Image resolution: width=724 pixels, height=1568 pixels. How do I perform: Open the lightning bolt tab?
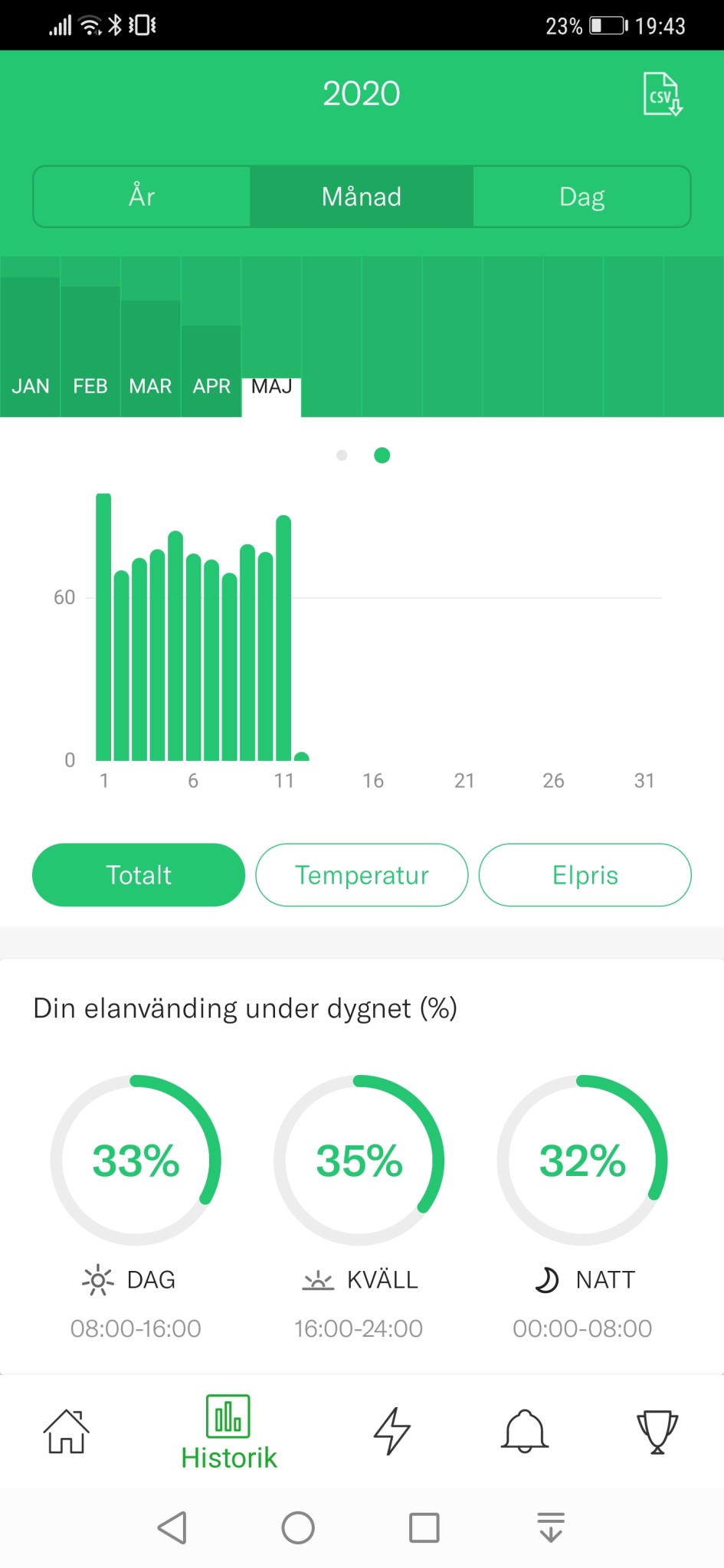click(x=392, y=1431)
